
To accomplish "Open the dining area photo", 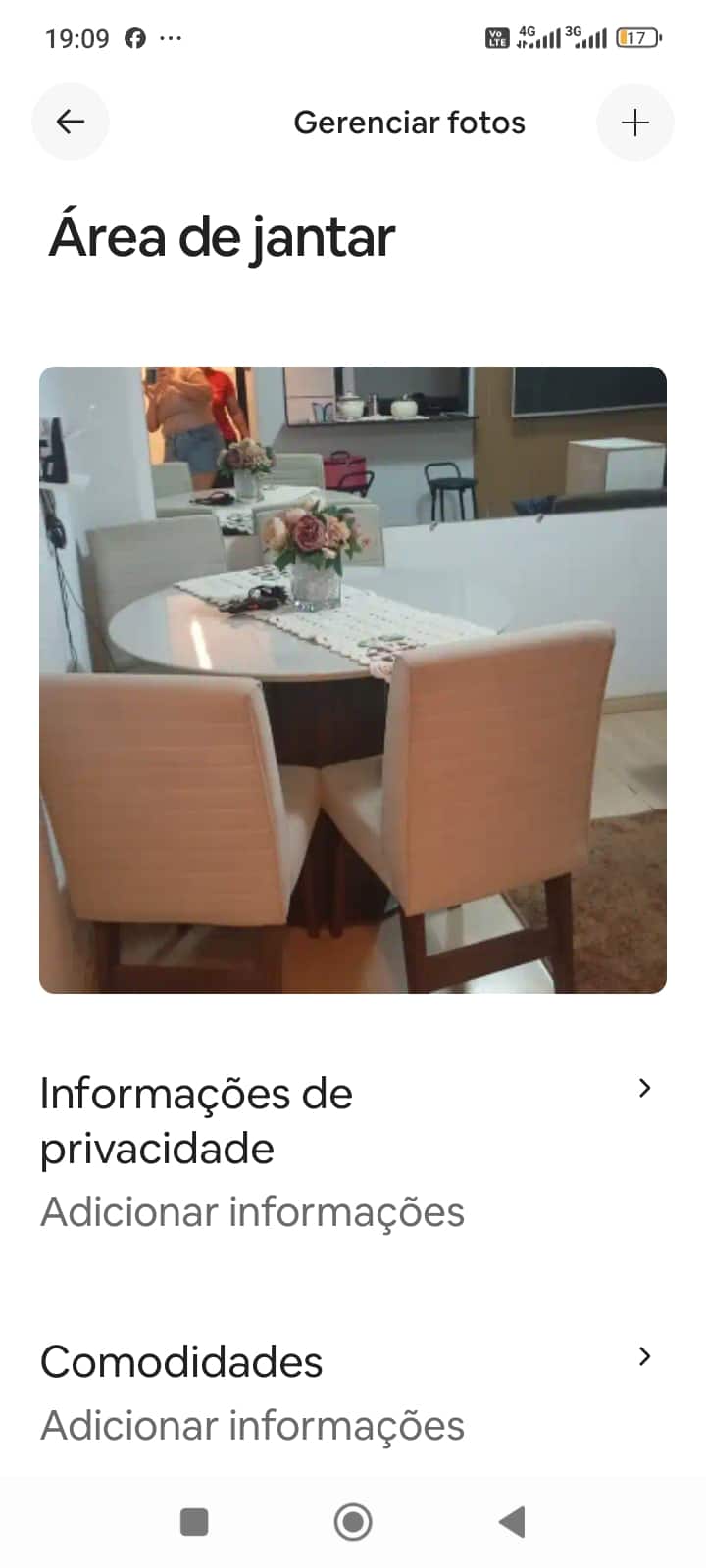I will tap(353, 680).
